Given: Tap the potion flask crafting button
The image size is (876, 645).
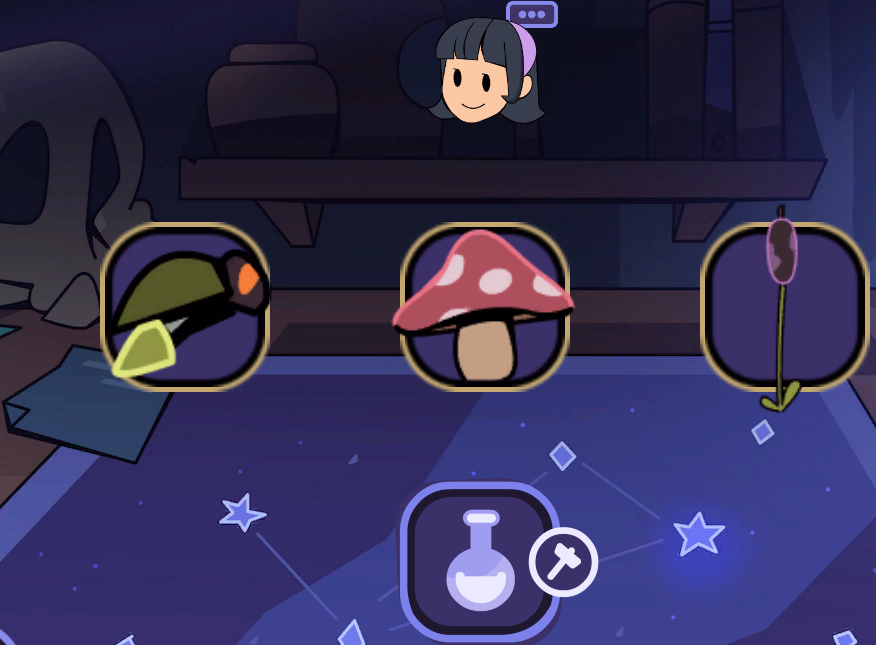Looking at the screenshot, I should pos(480,562).
